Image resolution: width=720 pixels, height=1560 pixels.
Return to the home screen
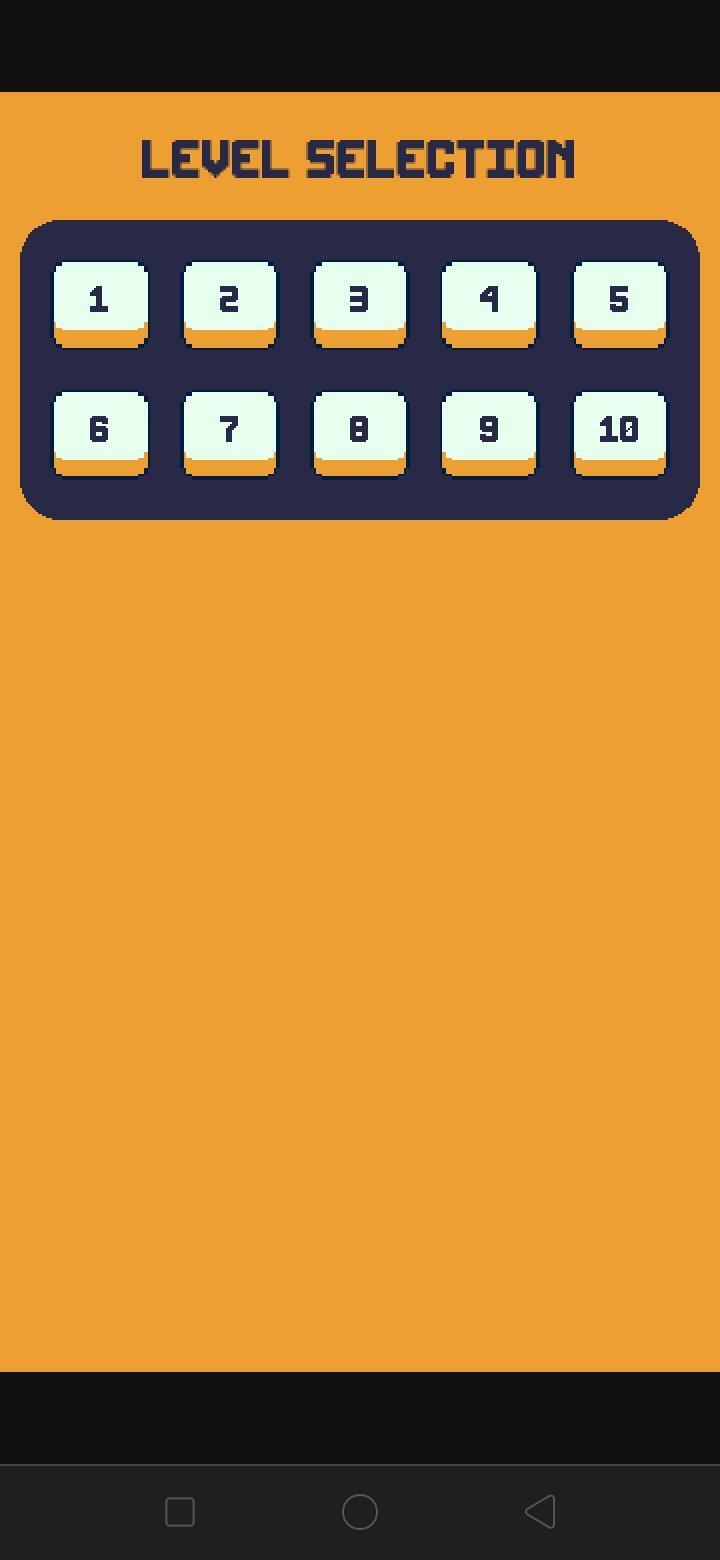(360, 1512)
